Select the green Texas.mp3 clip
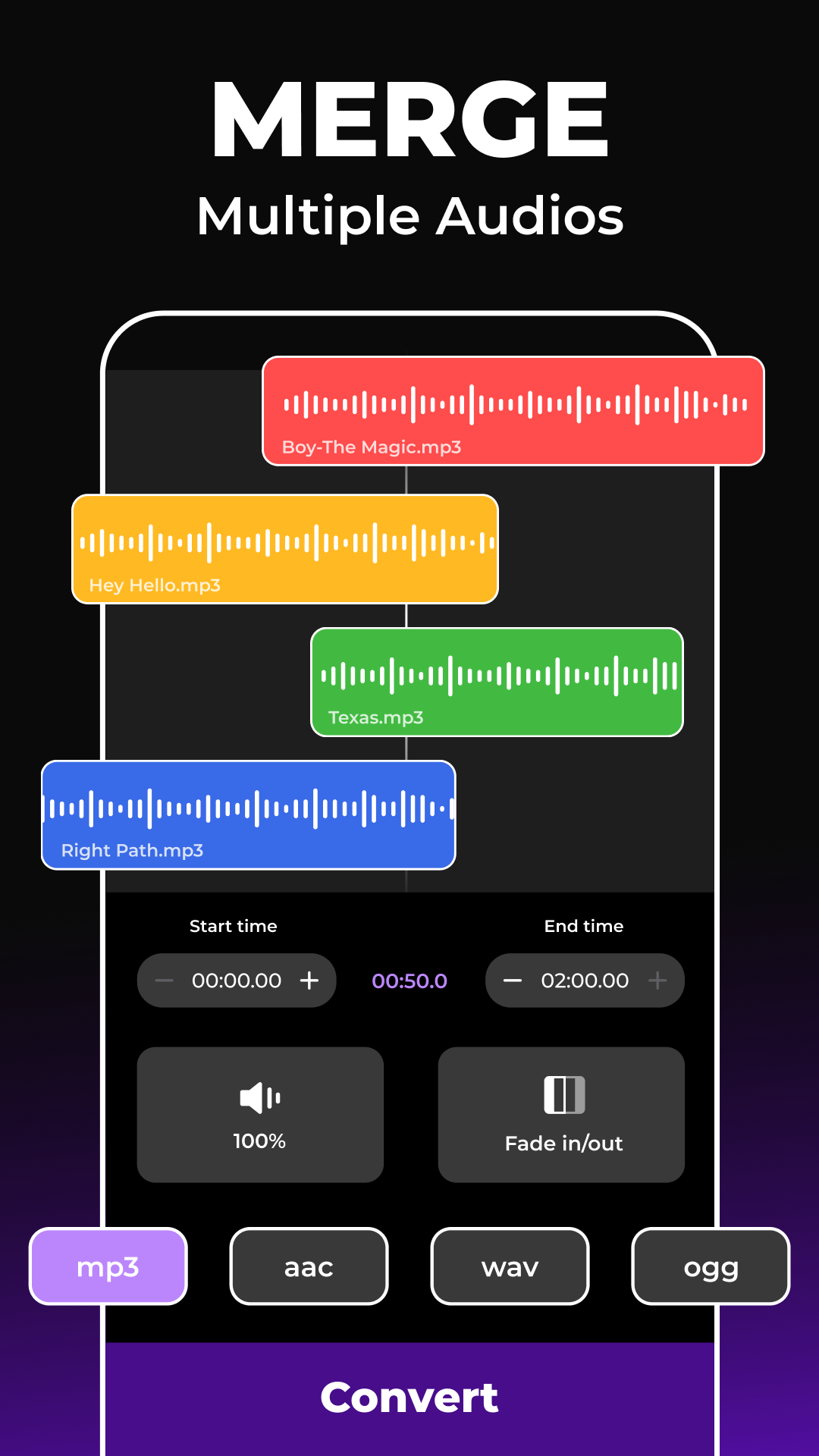819x1456 pixels. pos(497,681)
